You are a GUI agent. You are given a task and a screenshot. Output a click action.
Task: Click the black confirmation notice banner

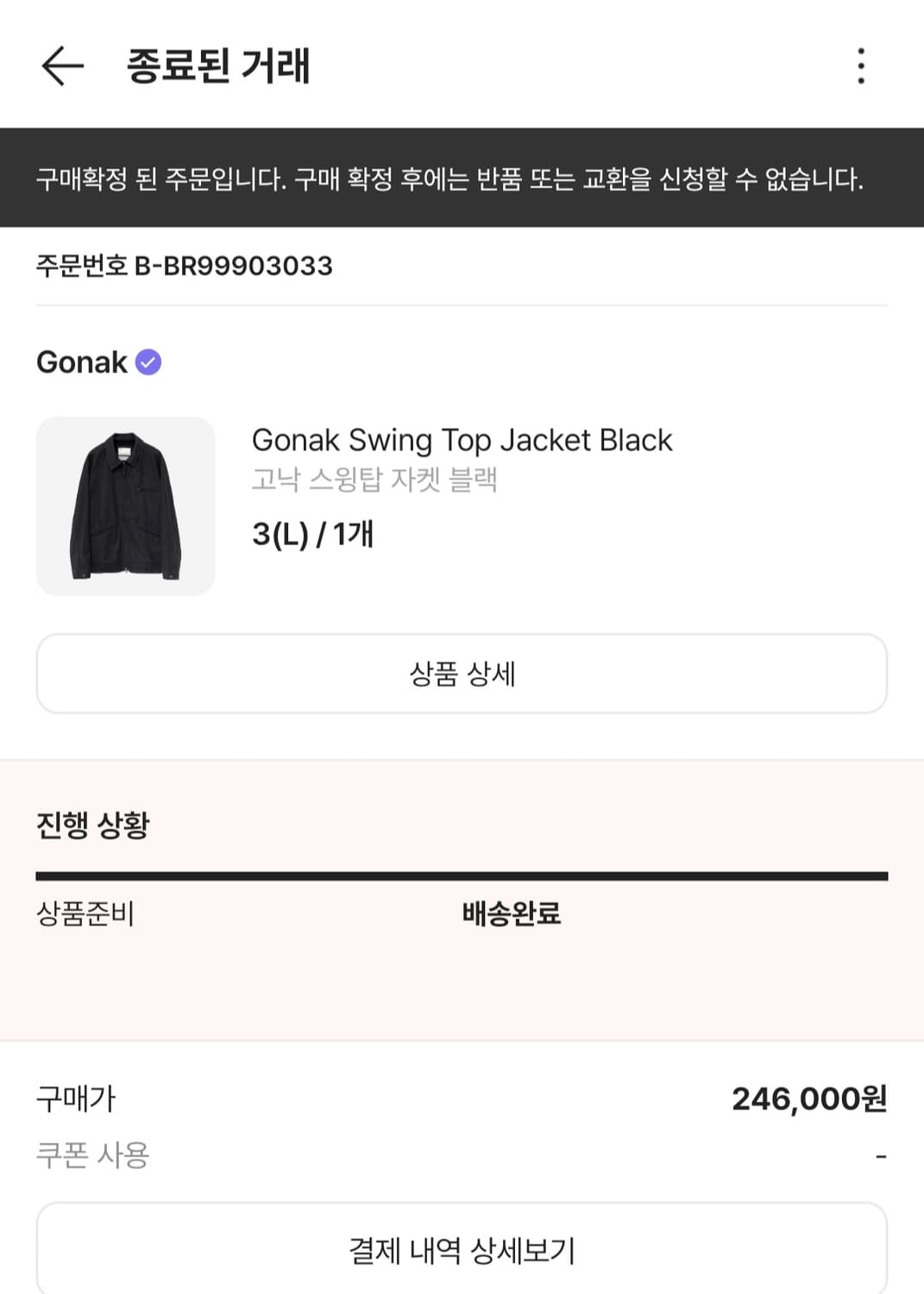462,179
